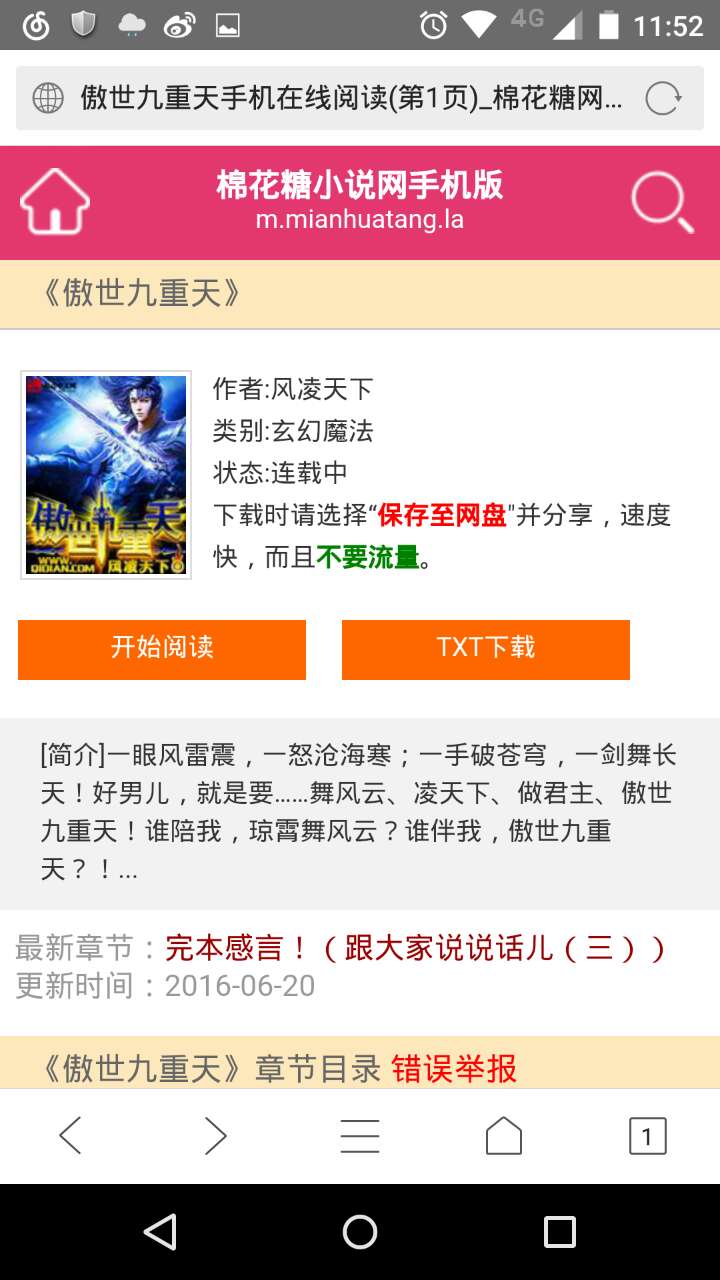Tap the system recent apps button
This screenshot has height=1280, width=720.
[x=560, y=1232]
